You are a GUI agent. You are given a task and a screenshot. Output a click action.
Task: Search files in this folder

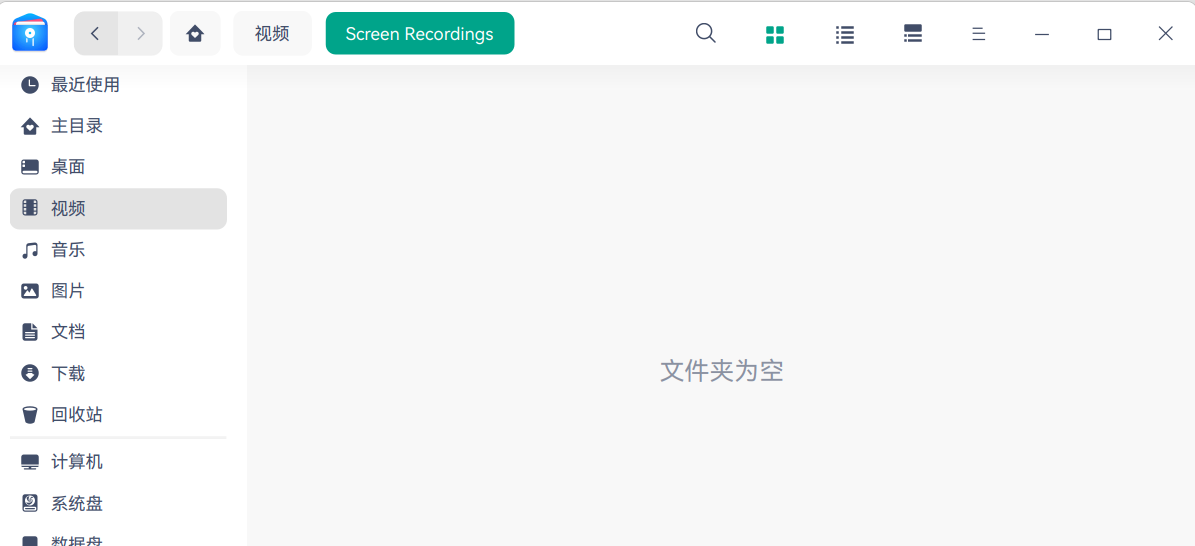click(705, 34)
